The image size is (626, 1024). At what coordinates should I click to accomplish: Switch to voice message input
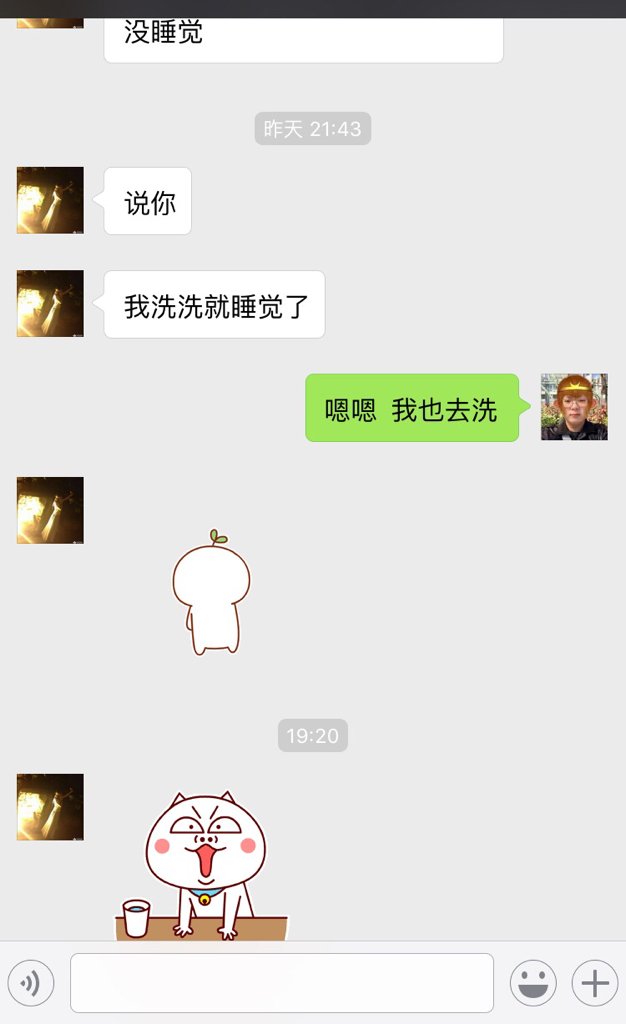pos(31,983)
